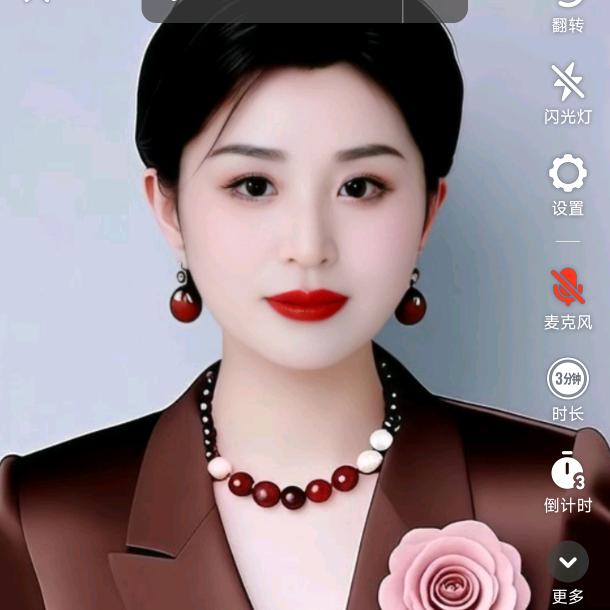Expand 更多 options

coord(568,573)
